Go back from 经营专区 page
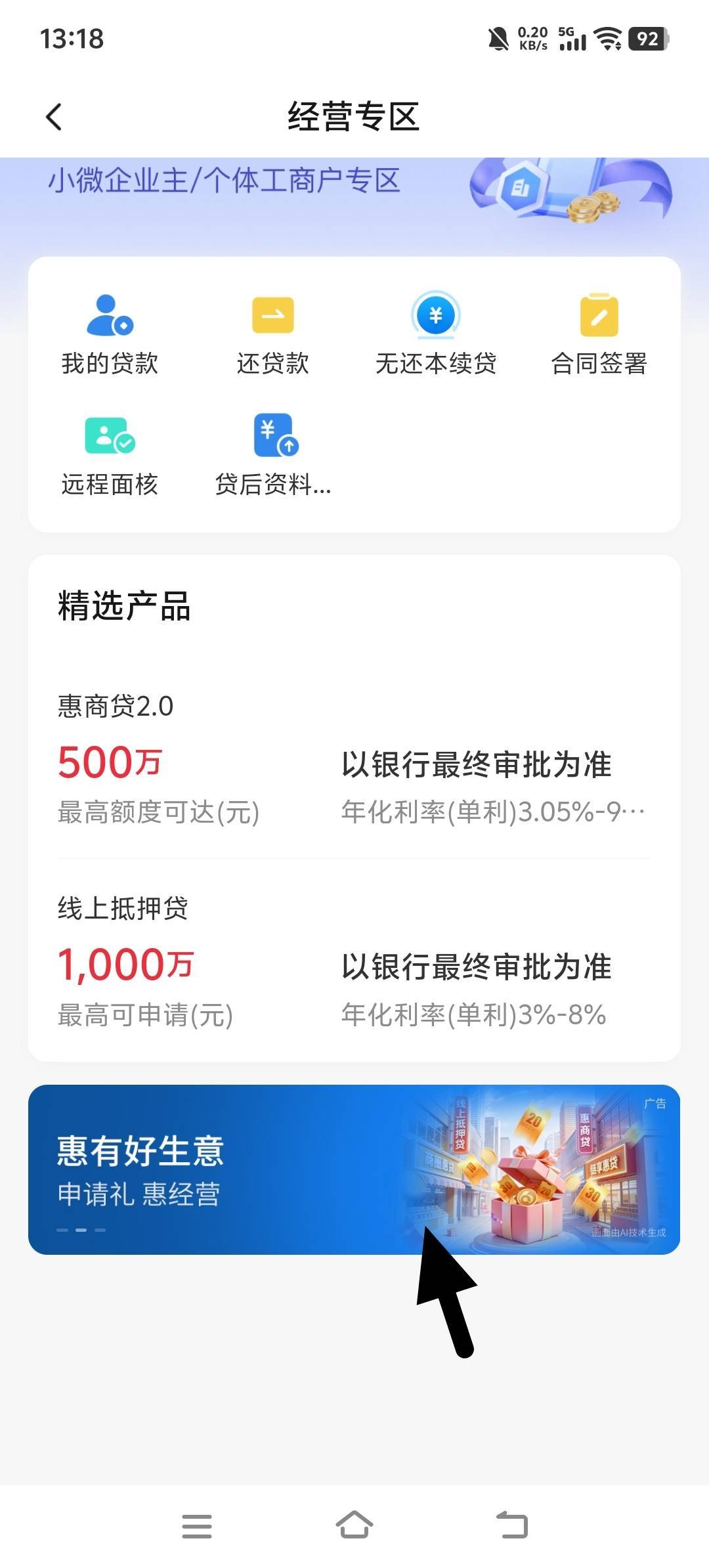The width and height of the screenshot is (709, 1568). [54, 118]
